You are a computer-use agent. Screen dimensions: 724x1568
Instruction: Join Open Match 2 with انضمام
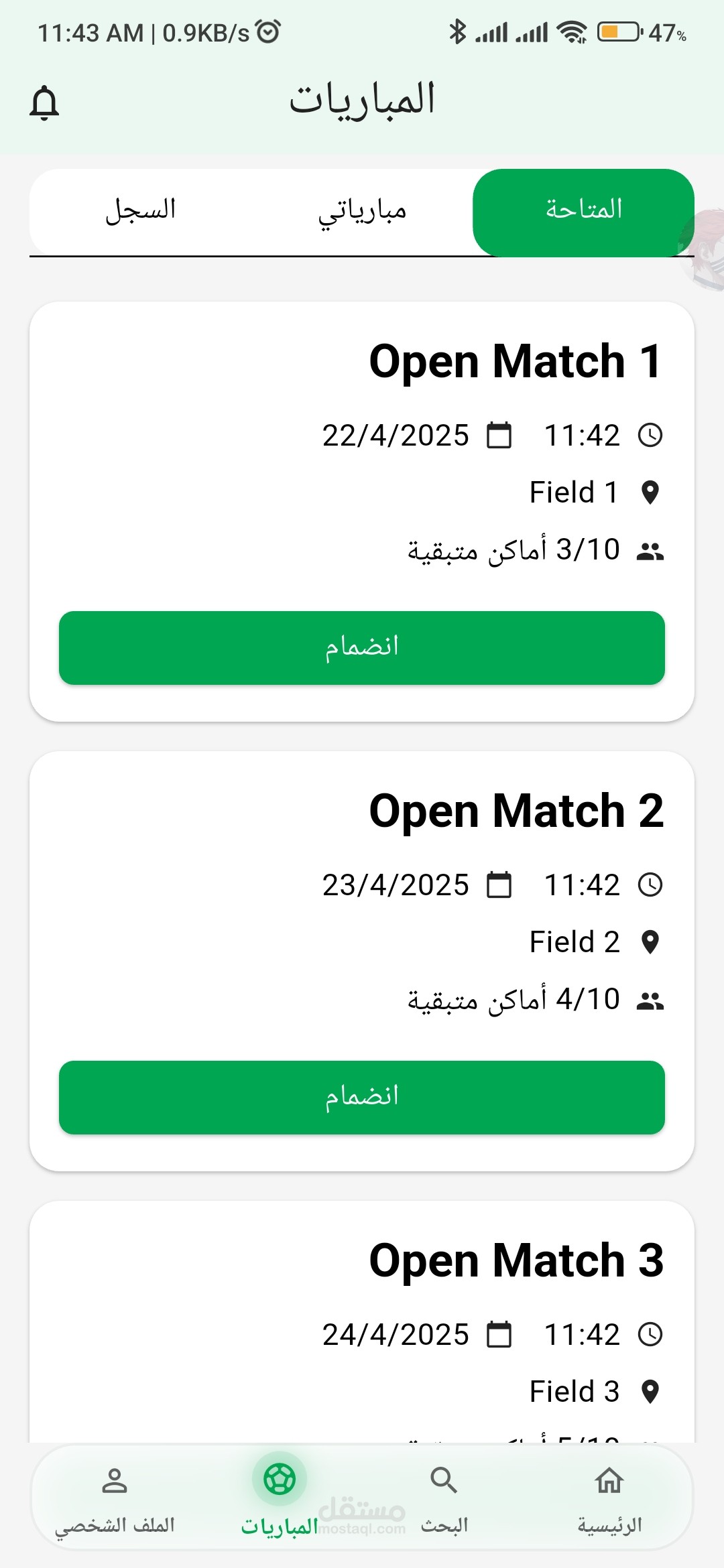point(362,1097)
